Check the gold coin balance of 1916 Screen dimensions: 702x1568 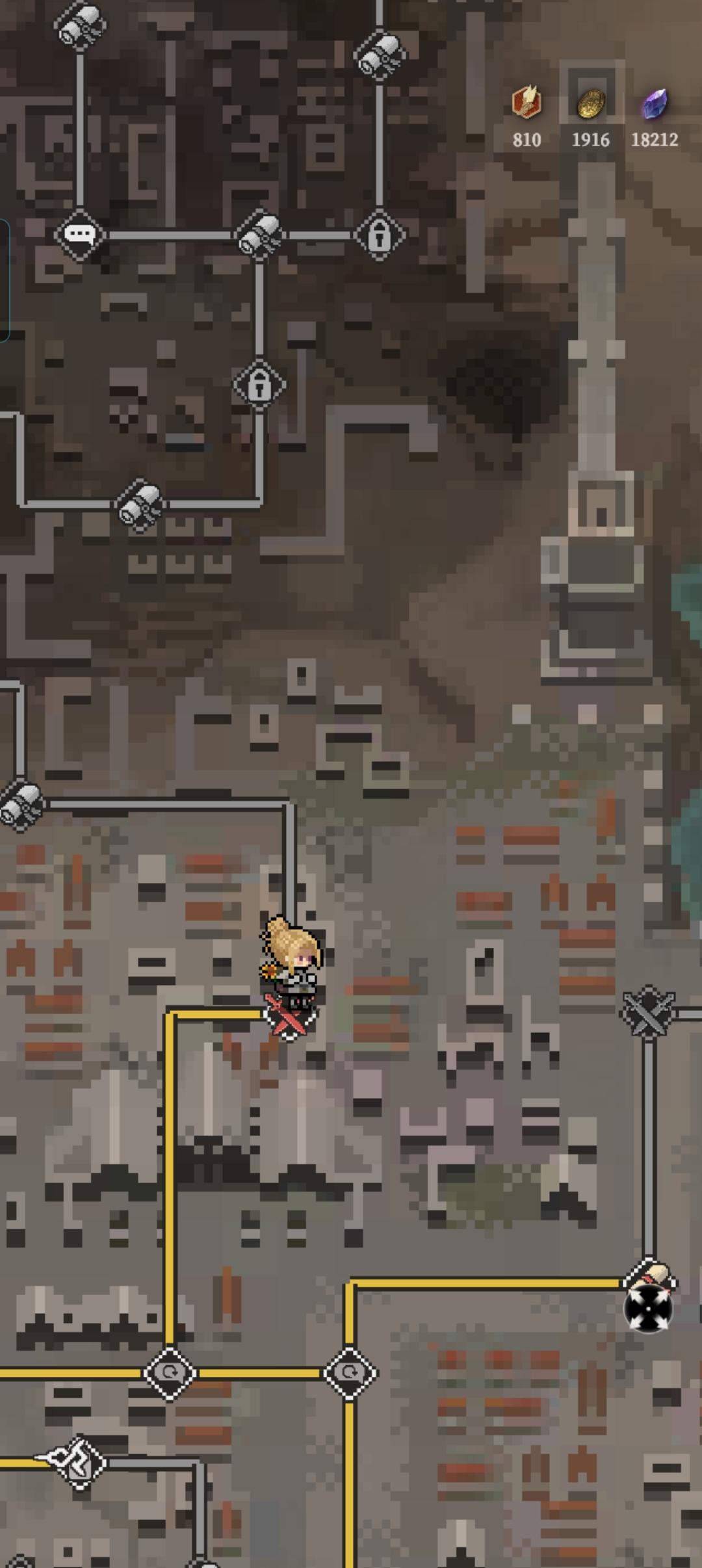coord(590,104)
